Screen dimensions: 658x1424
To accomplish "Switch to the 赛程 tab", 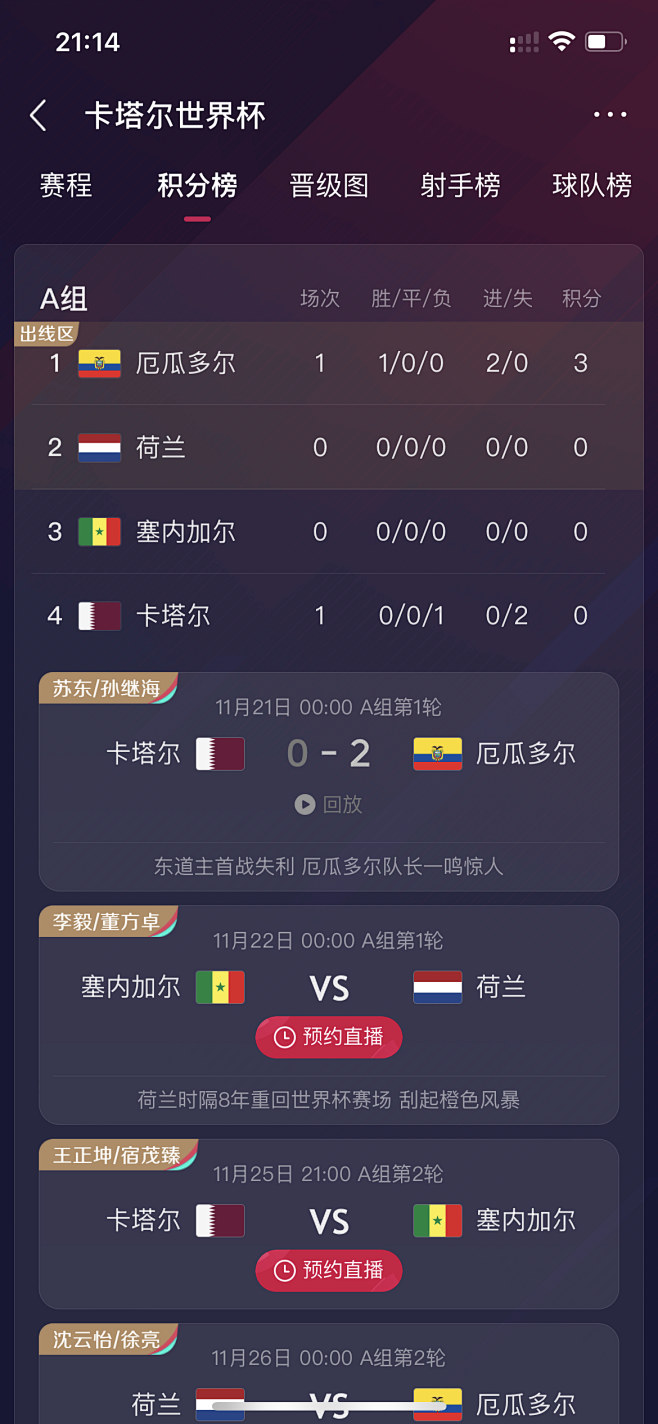I will pos(66,185).
